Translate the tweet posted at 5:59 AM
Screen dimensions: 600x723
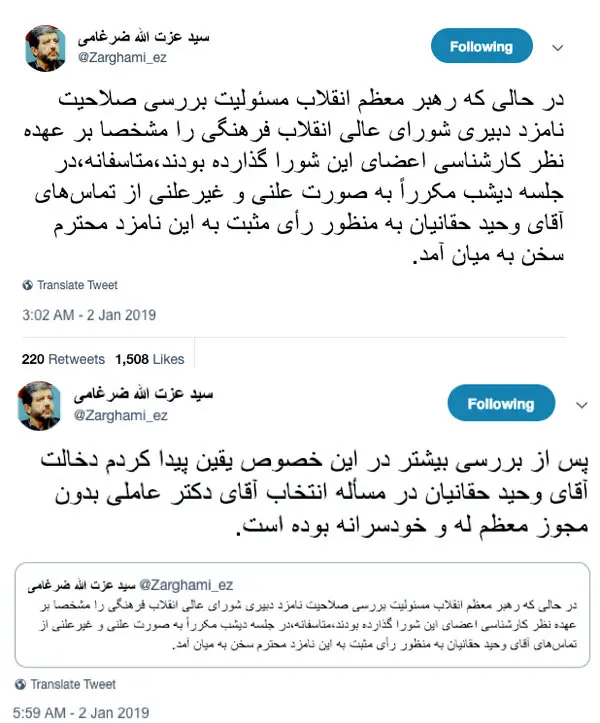click(x=65, y=684)
